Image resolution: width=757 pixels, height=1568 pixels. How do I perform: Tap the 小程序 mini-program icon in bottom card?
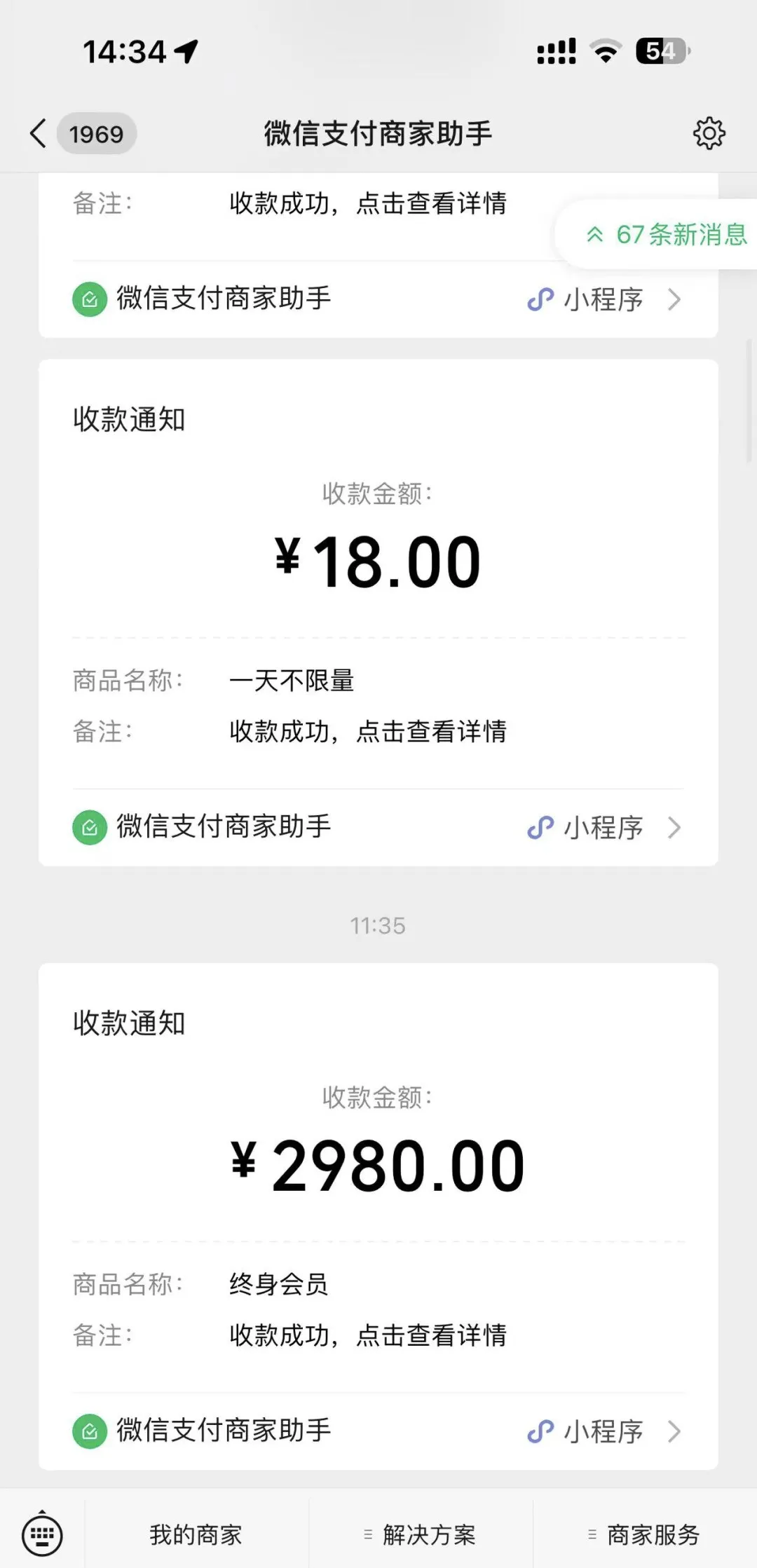(x=540, y=1431)
